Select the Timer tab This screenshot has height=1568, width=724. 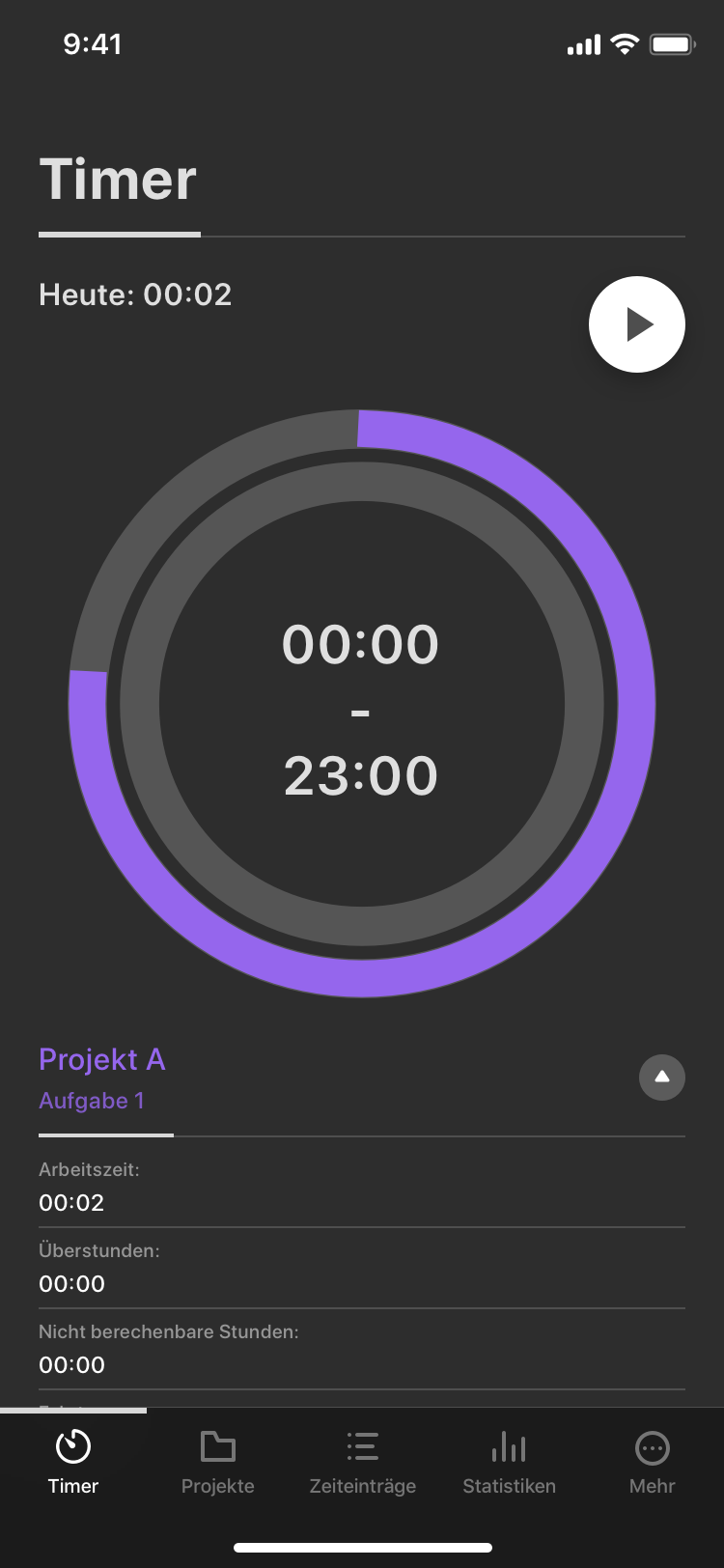(x=73, y=1463)
